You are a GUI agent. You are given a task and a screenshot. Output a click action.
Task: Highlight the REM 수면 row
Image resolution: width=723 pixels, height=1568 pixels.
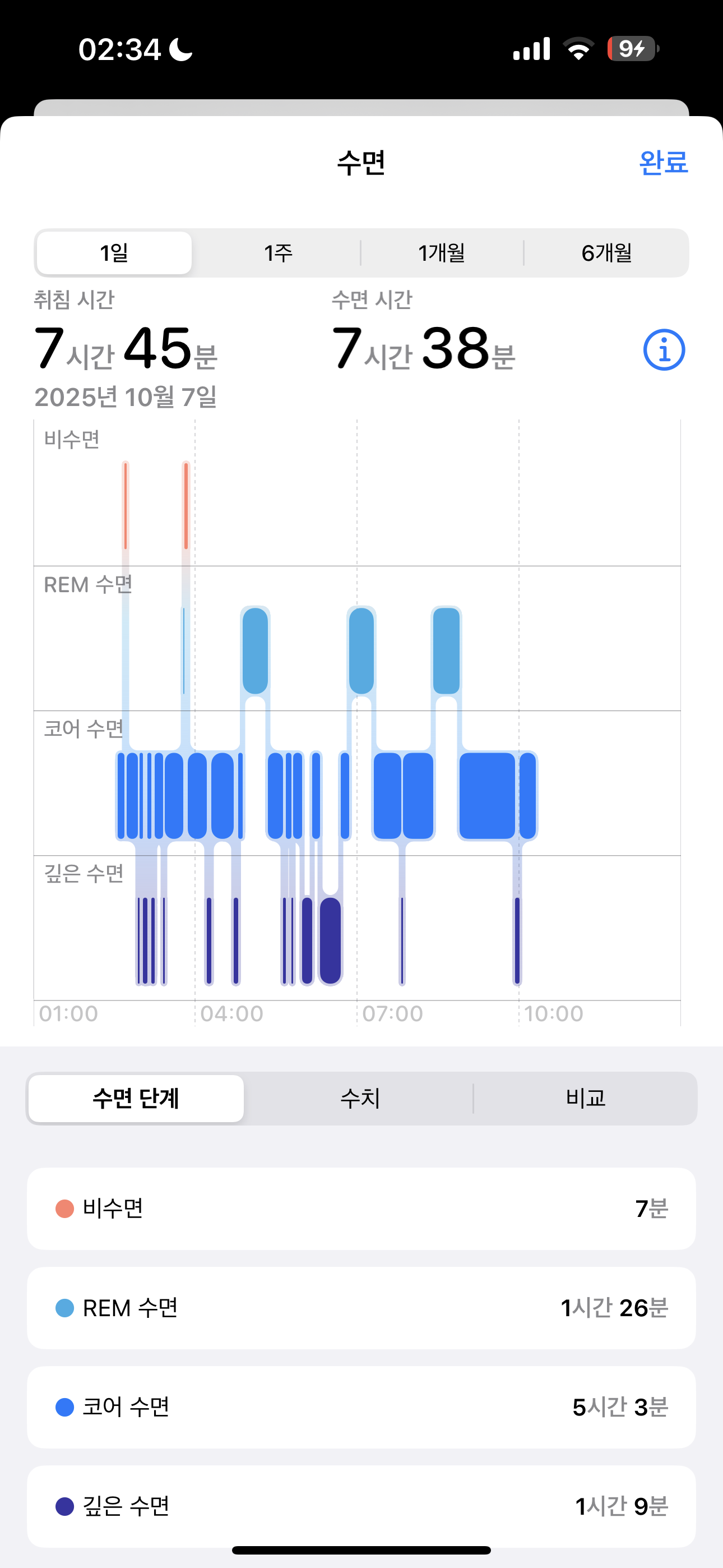point(361,1307)
